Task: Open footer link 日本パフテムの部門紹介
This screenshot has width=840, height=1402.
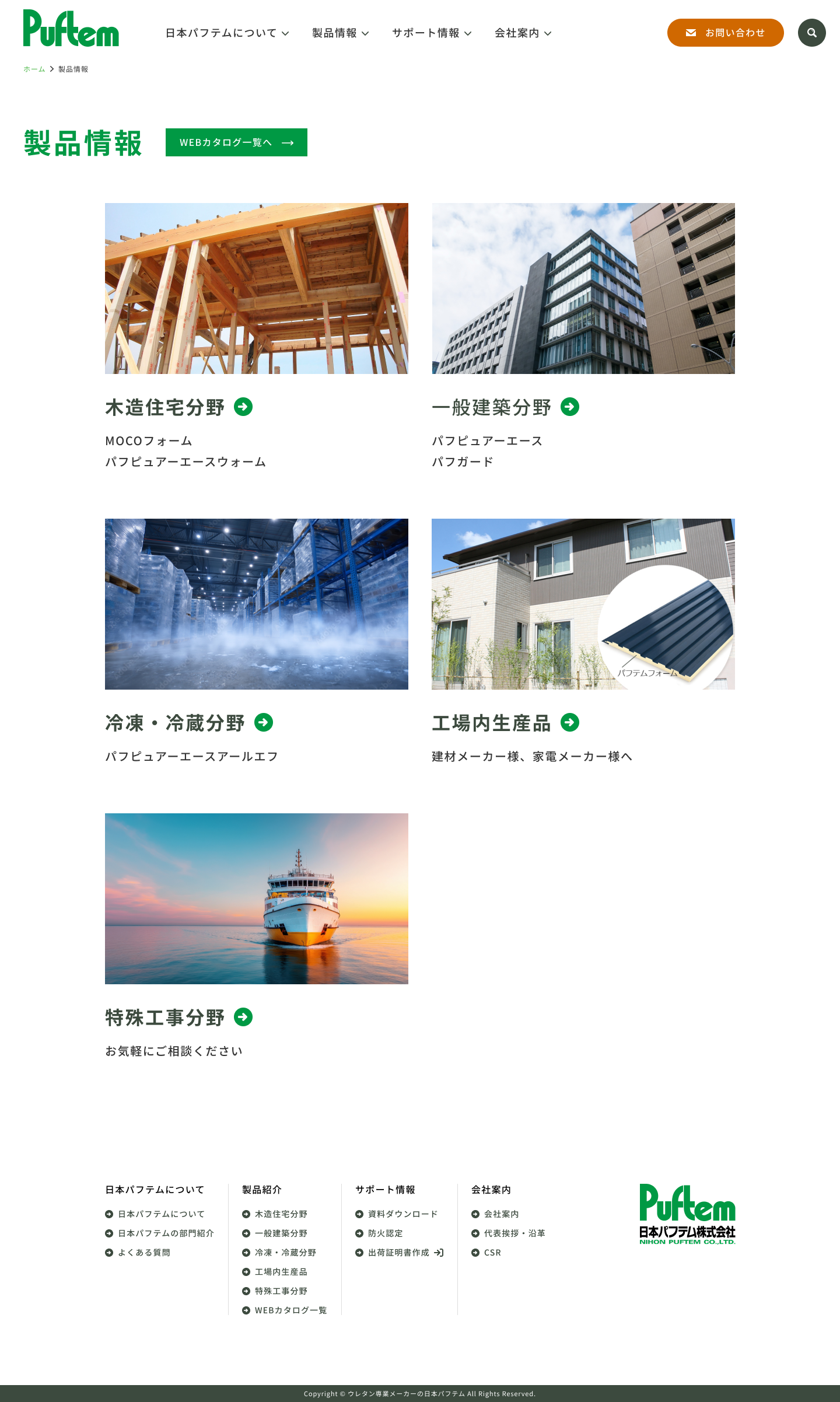Action: (x=166, y=1233)
